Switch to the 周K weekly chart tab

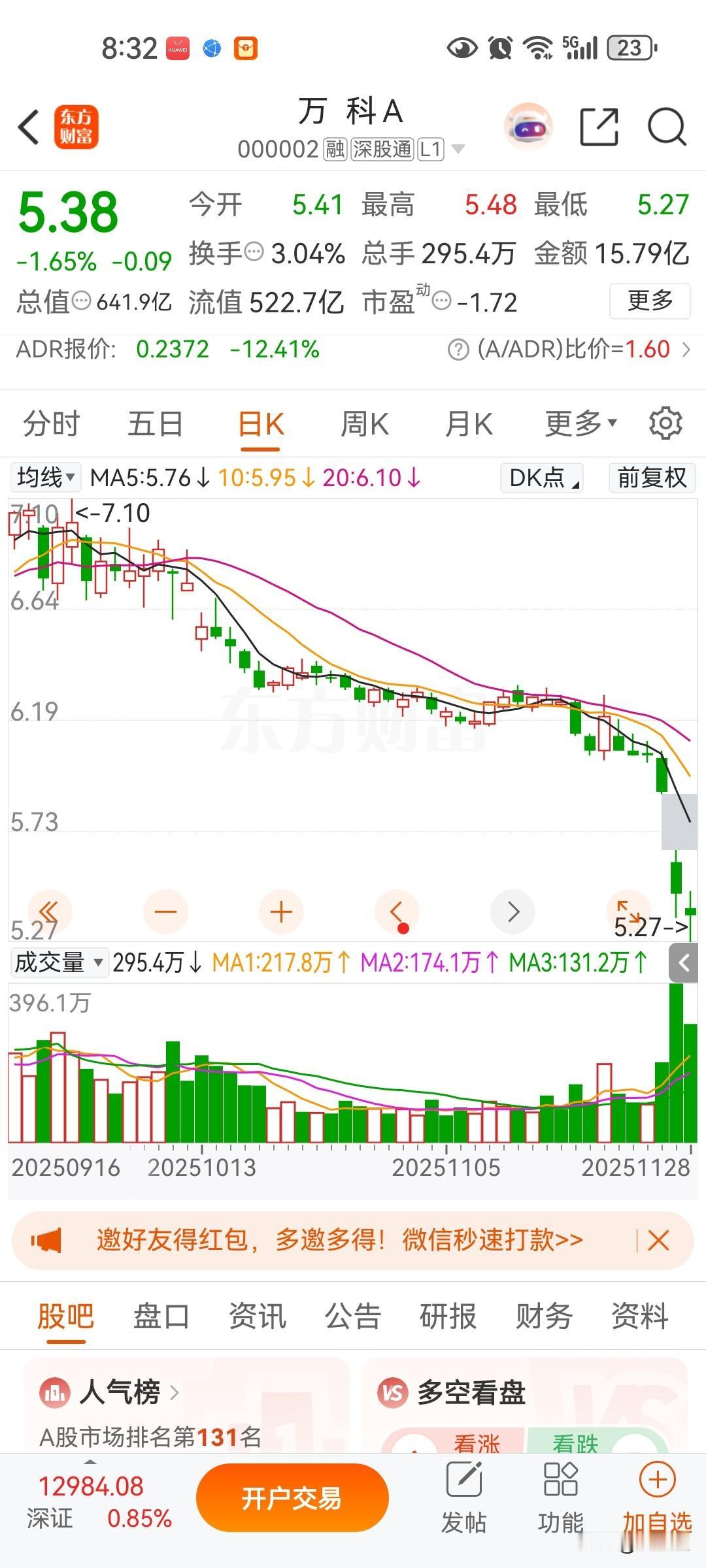point(364,423)
